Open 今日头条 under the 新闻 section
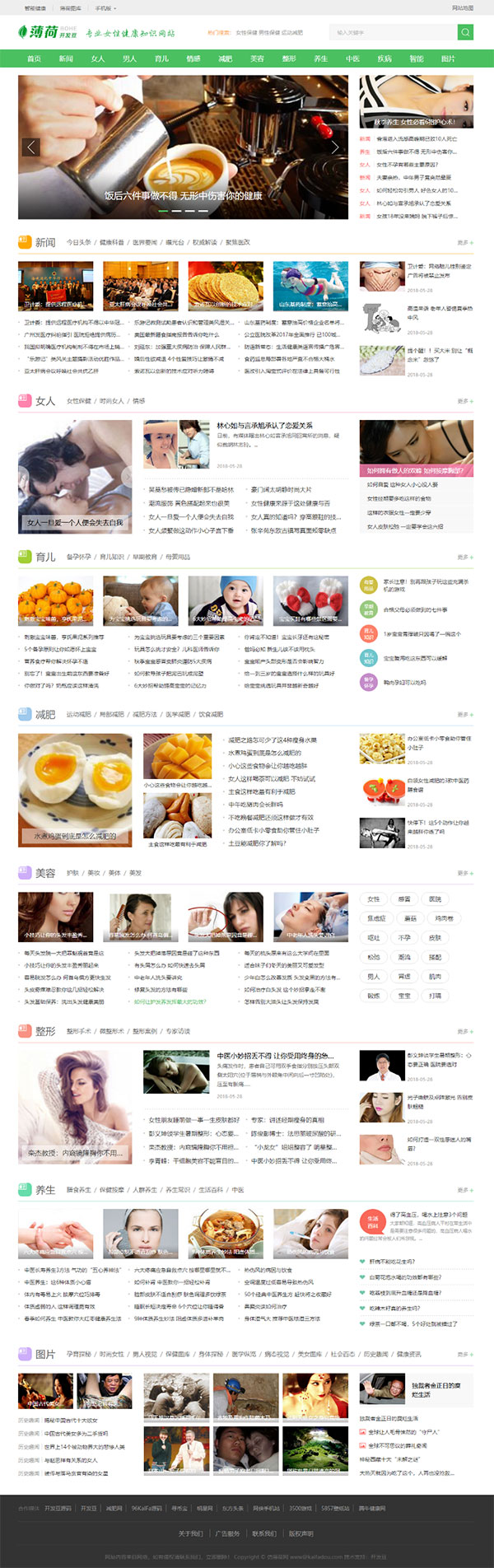Image resolution: width=494 pixels, height=1568 pixels. click(79, 243)
